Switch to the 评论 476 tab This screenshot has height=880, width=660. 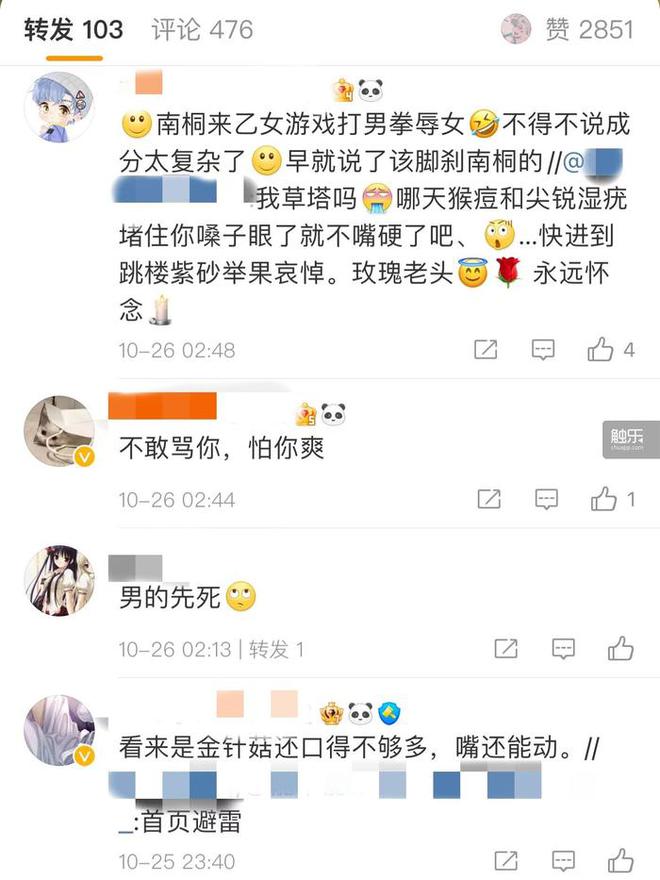[x=202, y=29]
